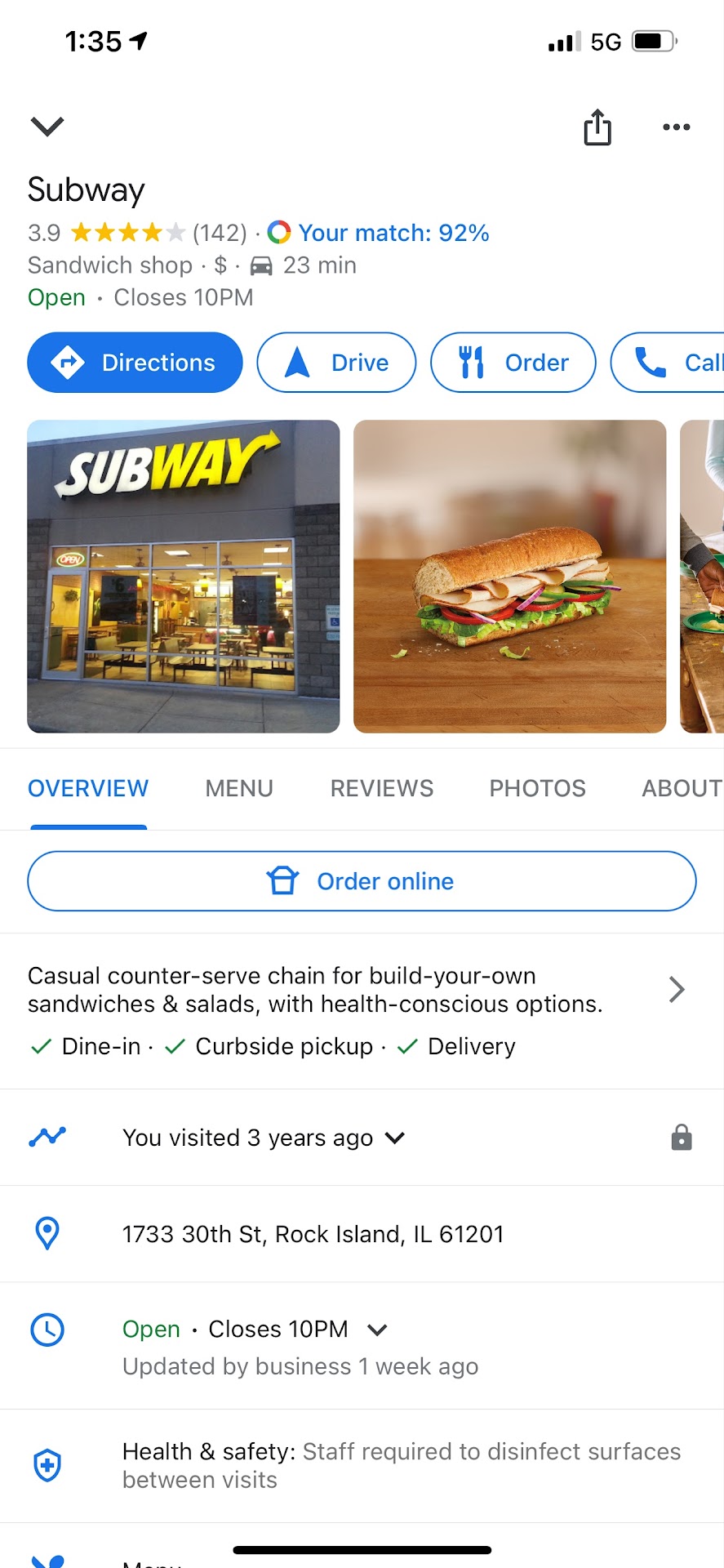Tap the Order chip
The width and height of the screenshot is (724, 1568).
[x=513, y=363]
